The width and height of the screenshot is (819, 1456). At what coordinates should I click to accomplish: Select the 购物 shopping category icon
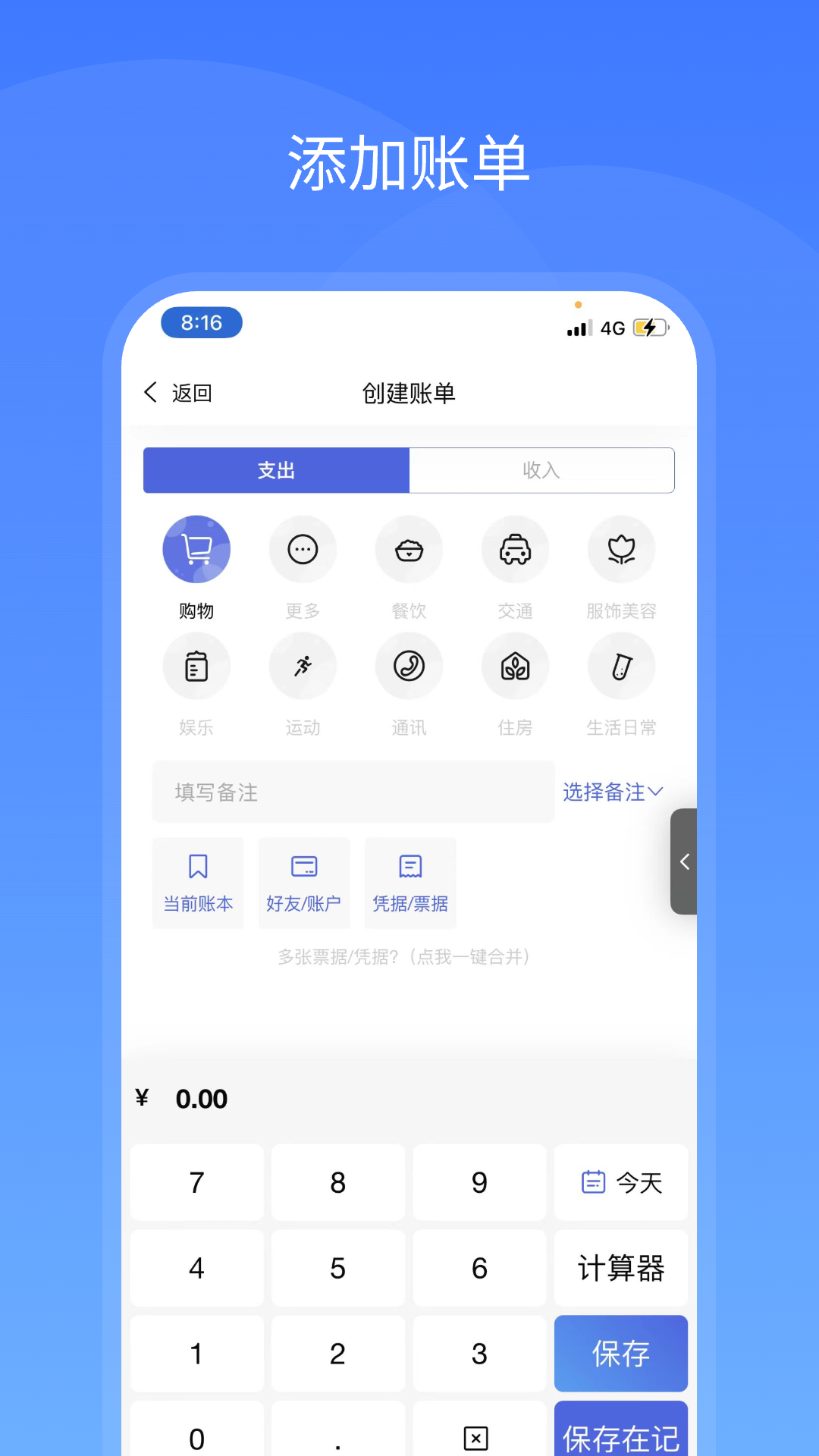[x=196, y=549]
